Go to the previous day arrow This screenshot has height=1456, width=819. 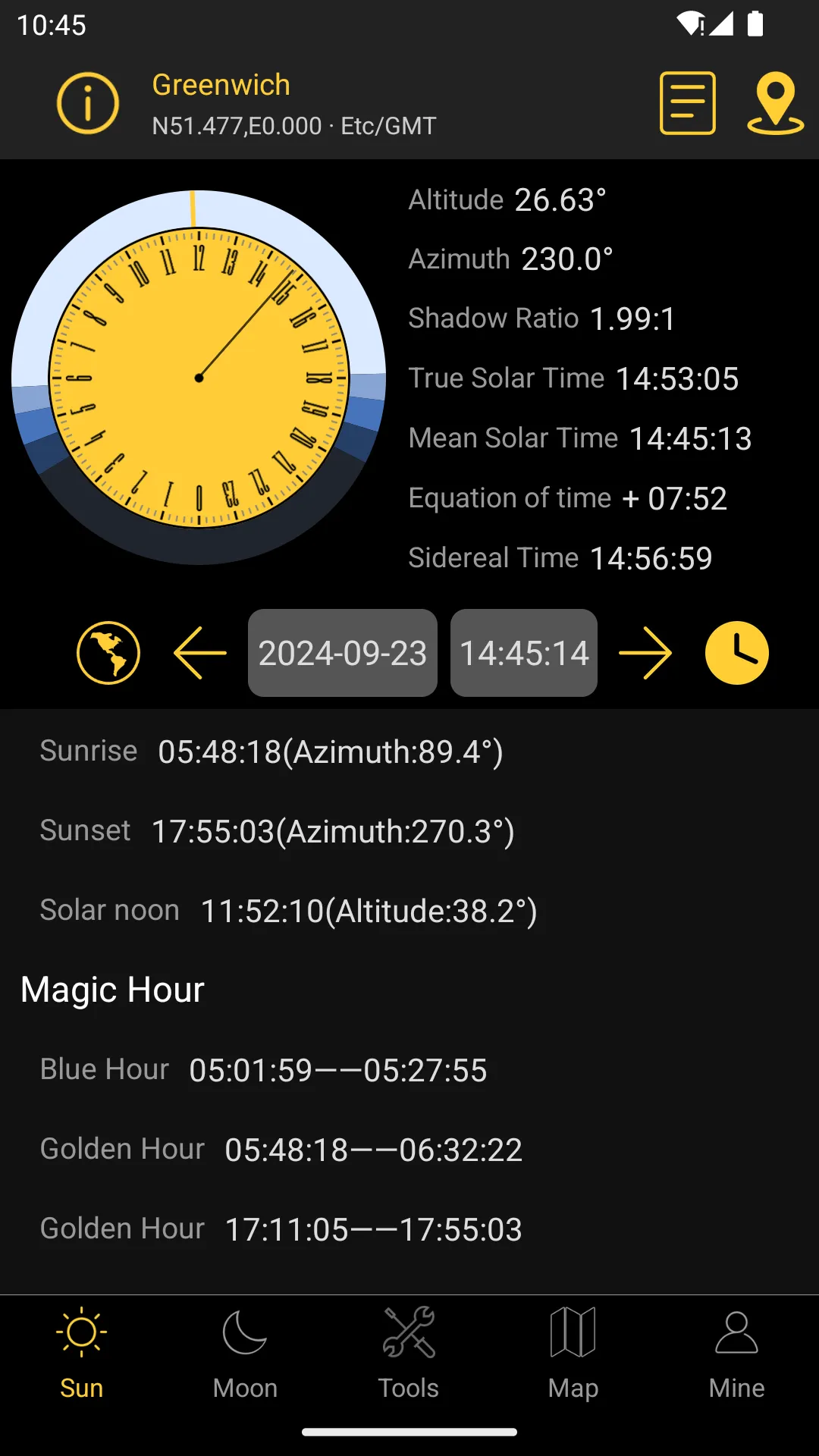[x=200, y=653]
